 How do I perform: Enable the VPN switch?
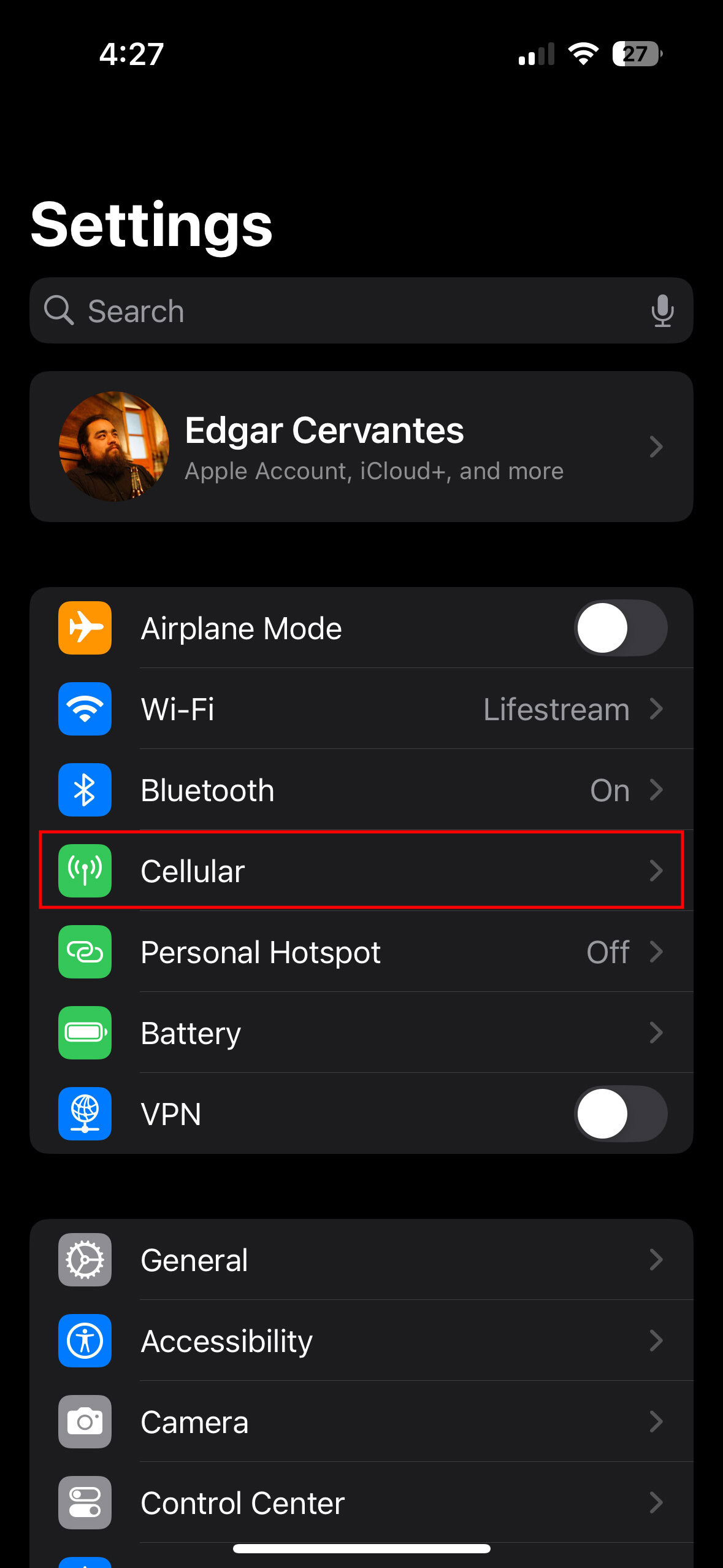click(620, 1114)
